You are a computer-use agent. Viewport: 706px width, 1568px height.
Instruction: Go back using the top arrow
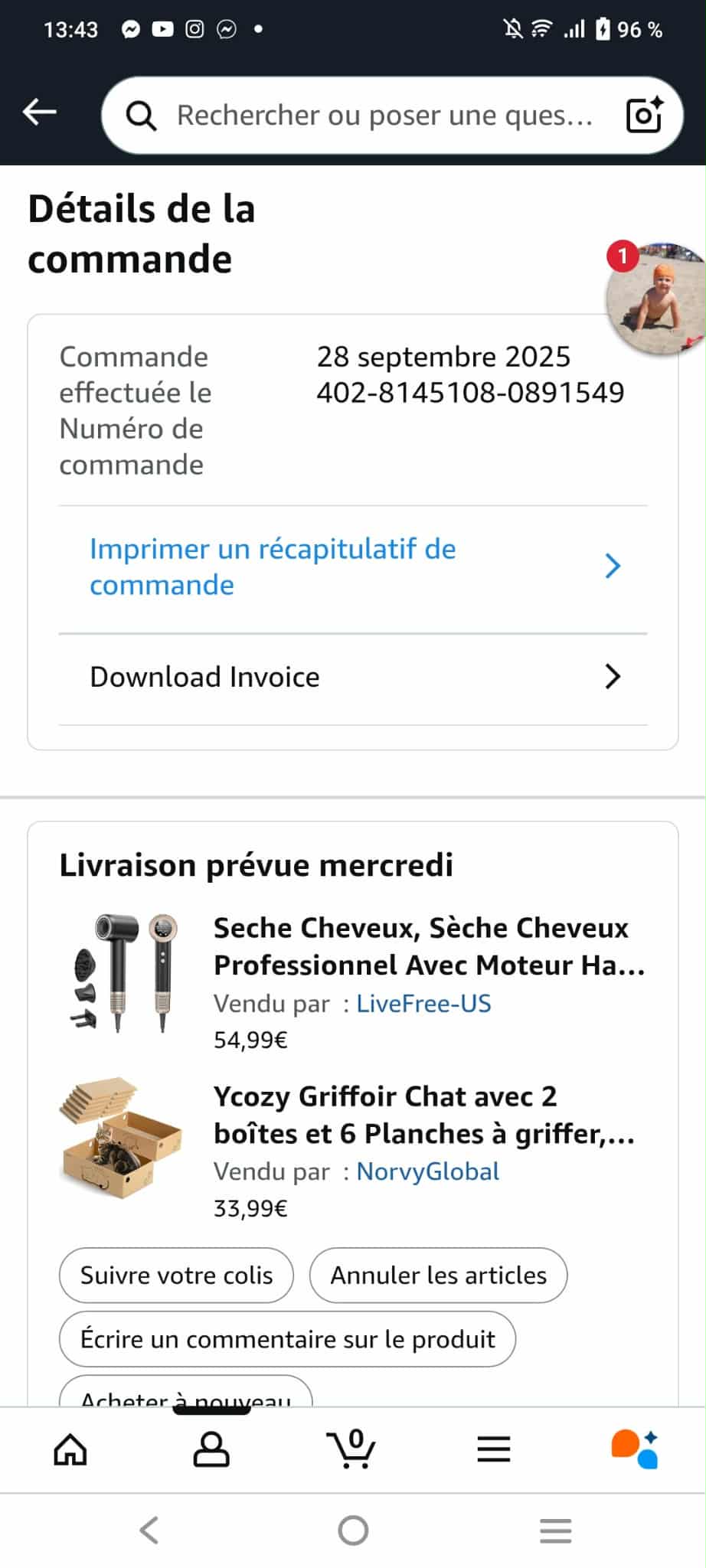click(x=40, y=113)
